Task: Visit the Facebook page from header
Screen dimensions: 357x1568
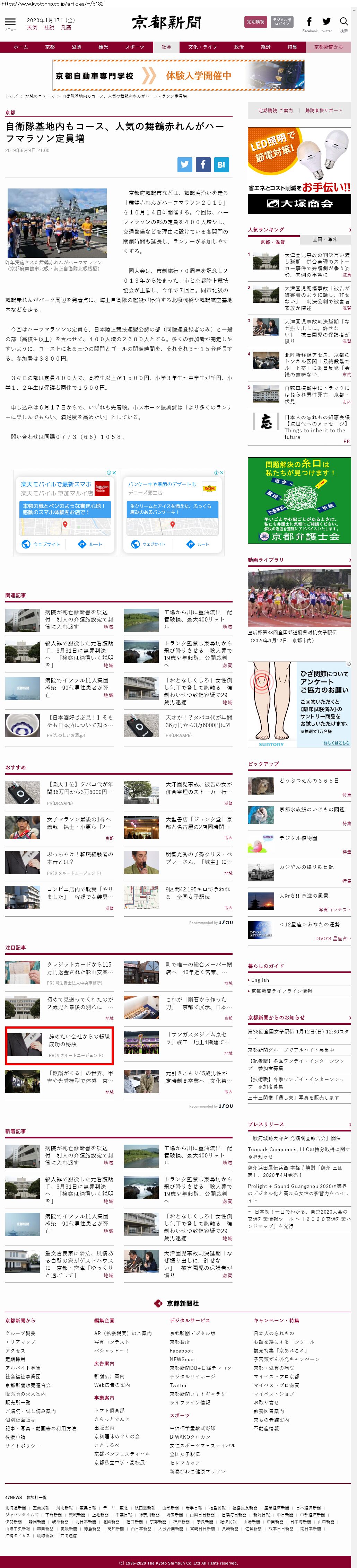Action: point(310,23)
